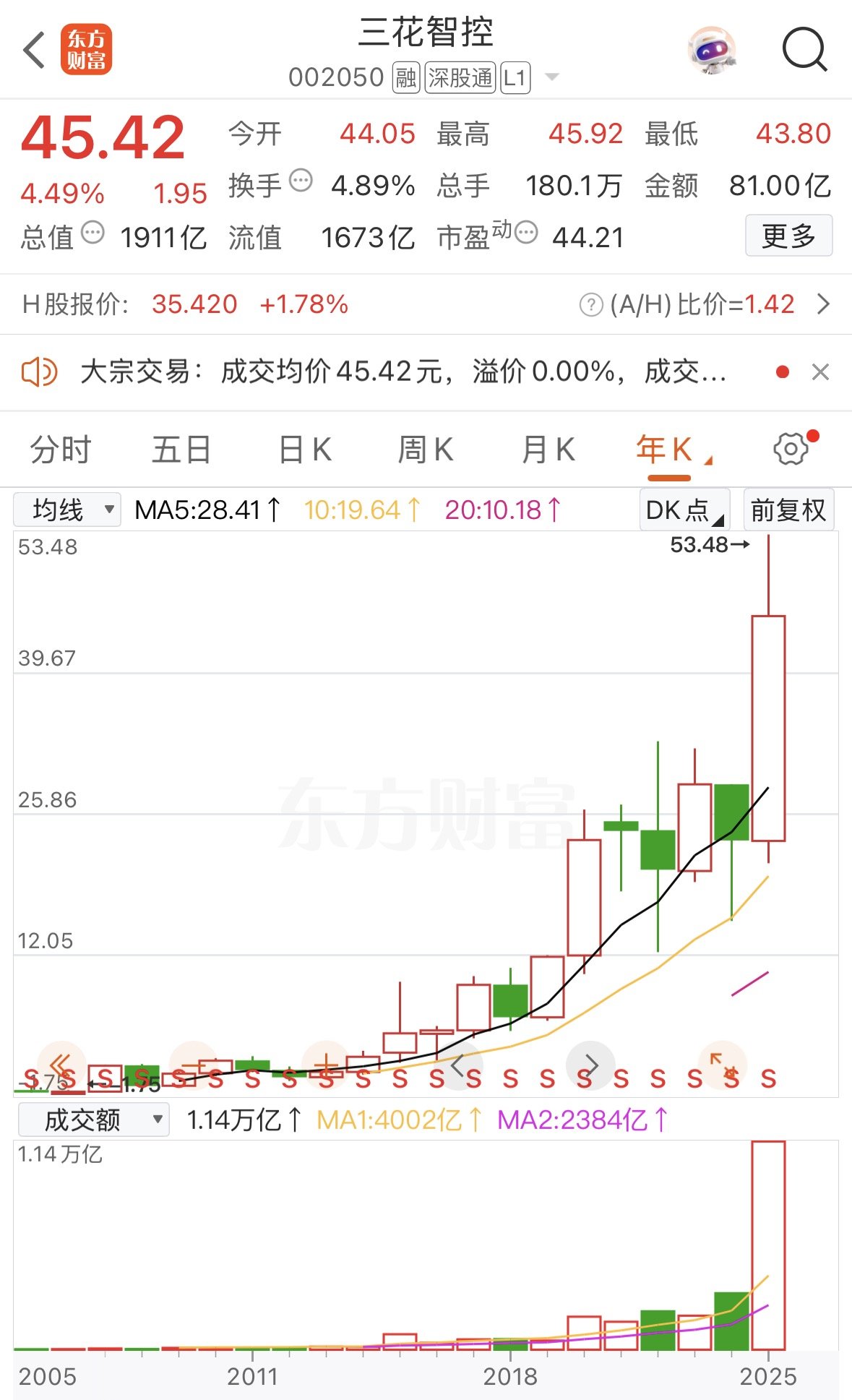This screenshot has height=1400, width=852.
Task: Change the 前复权 adjustment mode
Action: click(x=788, y=510)
